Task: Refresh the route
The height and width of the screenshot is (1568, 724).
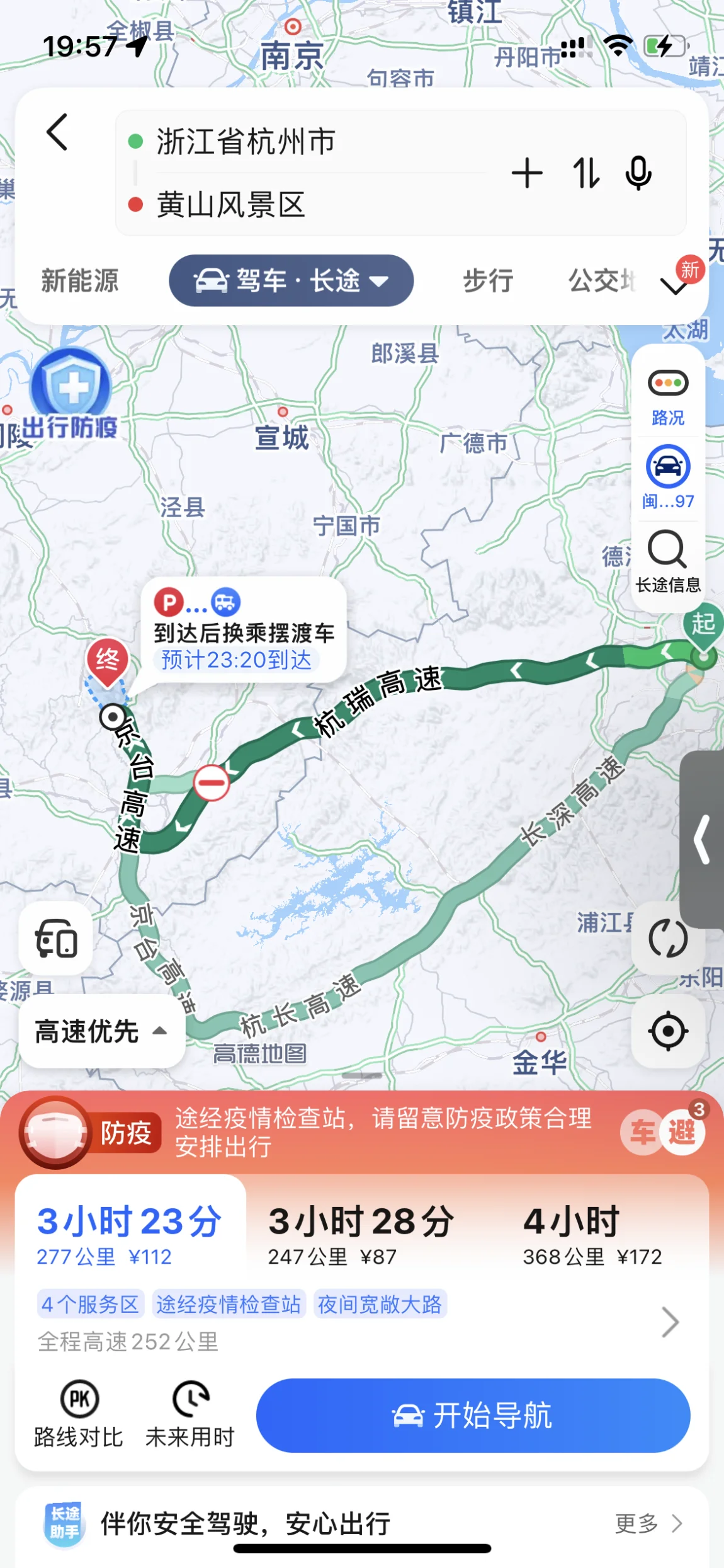Action: coord(667,939)
